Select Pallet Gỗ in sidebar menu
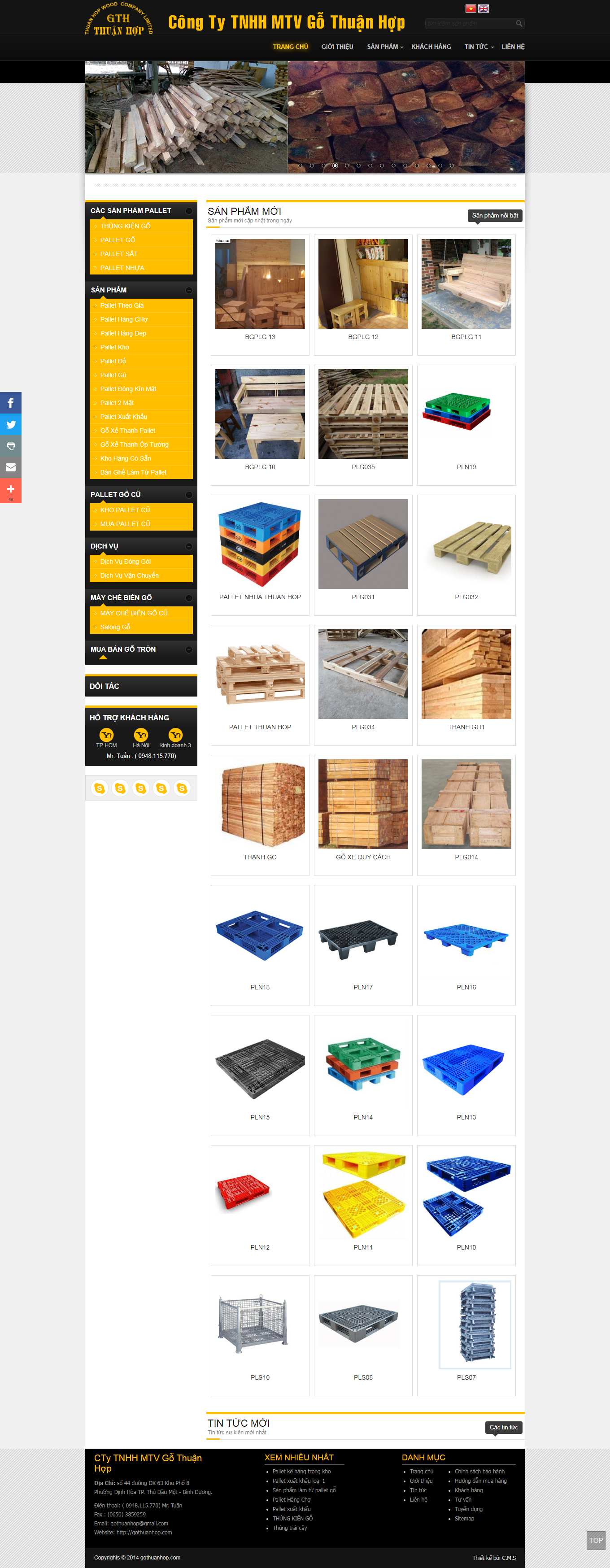This screenshot has width=610, height=1568. click(118, 240)
